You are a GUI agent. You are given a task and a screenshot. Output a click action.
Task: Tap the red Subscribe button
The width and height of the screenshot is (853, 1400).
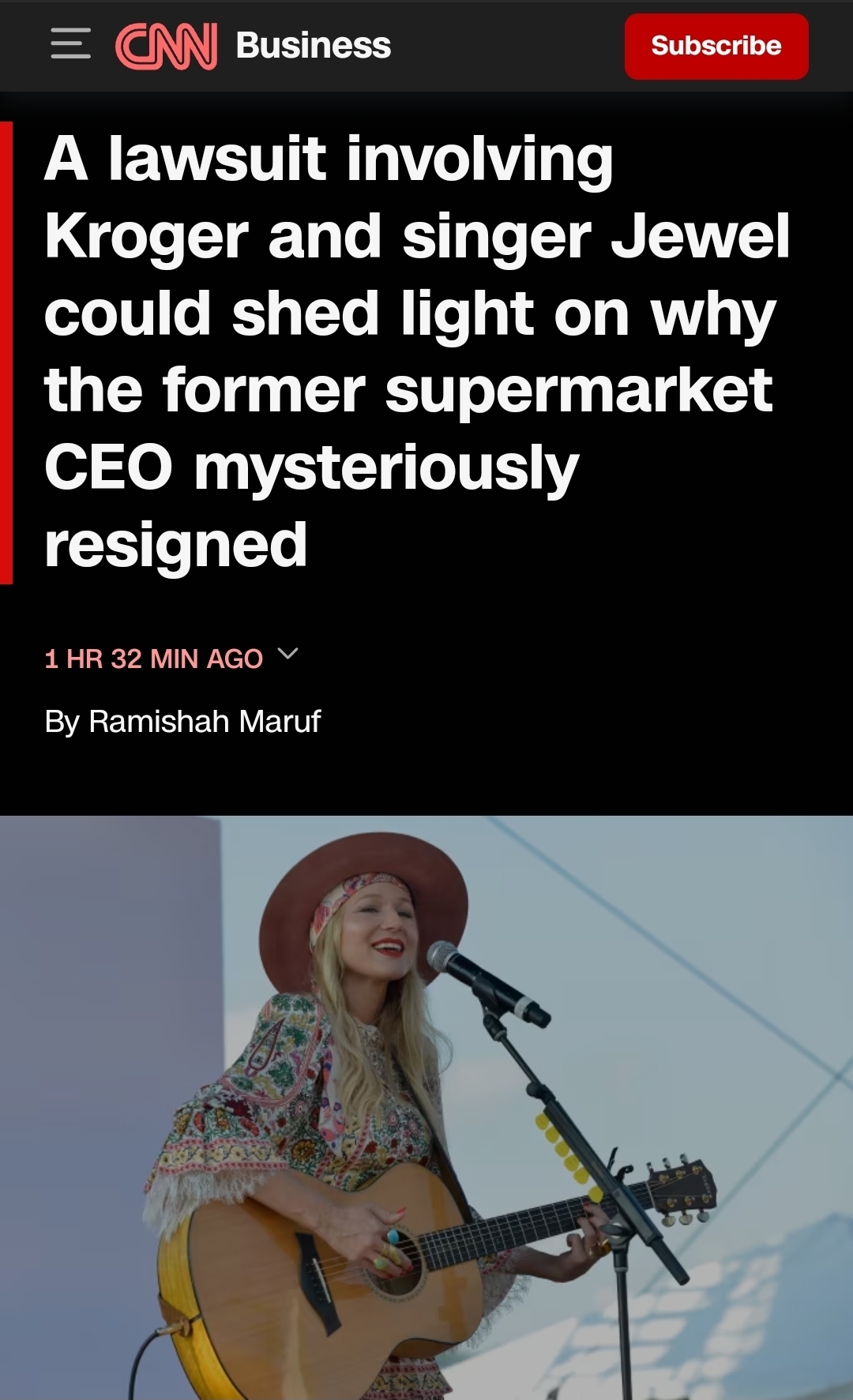[716, 46]
